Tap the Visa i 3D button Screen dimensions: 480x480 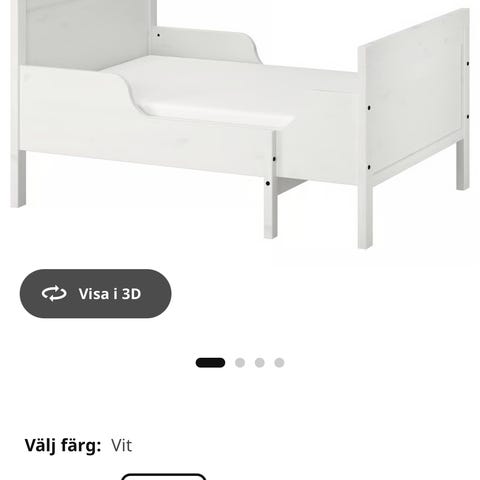click(x=96, y=294)
